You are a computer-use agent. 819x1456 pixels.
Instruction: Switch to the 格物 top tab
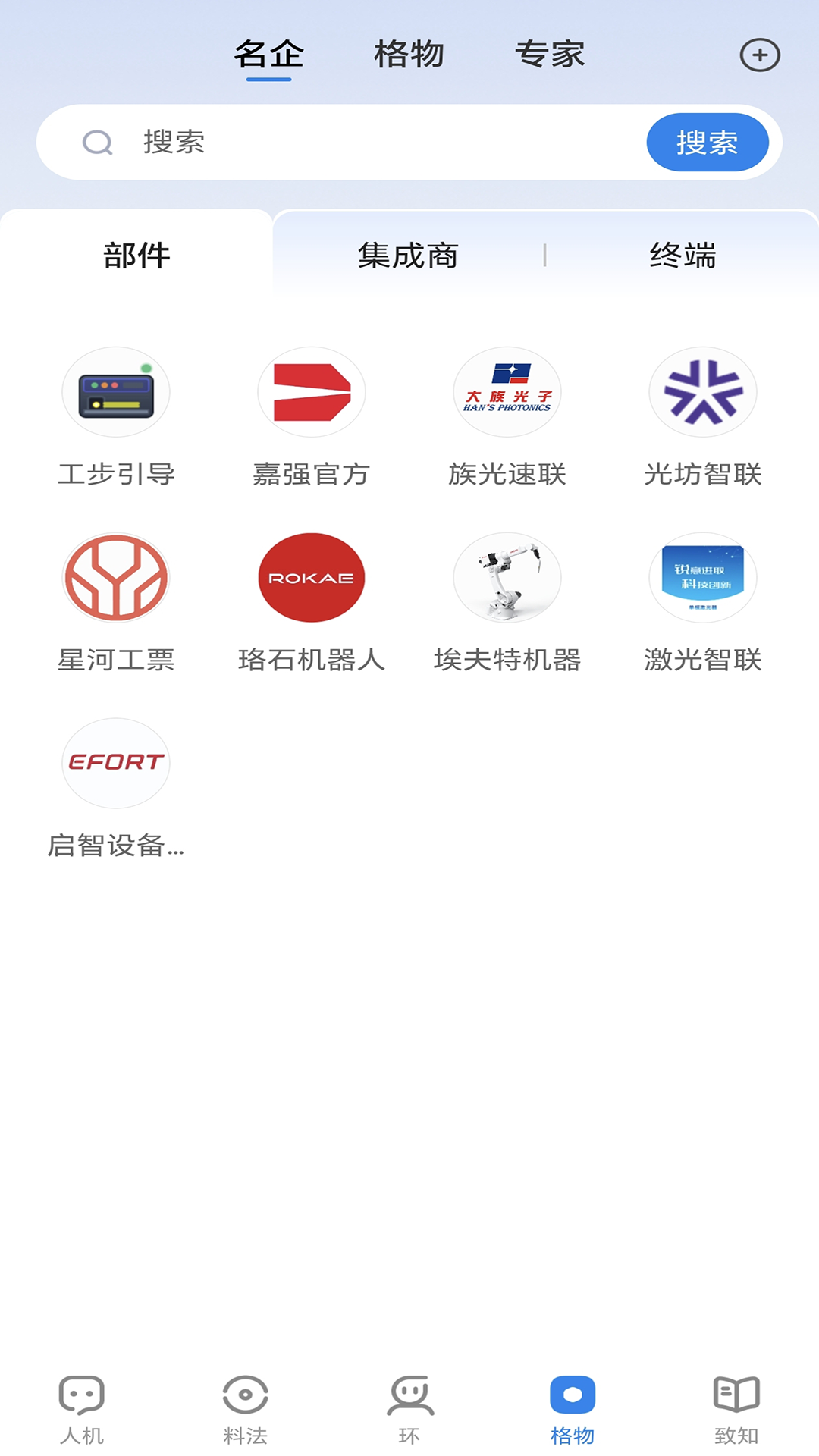coord(410,53)
